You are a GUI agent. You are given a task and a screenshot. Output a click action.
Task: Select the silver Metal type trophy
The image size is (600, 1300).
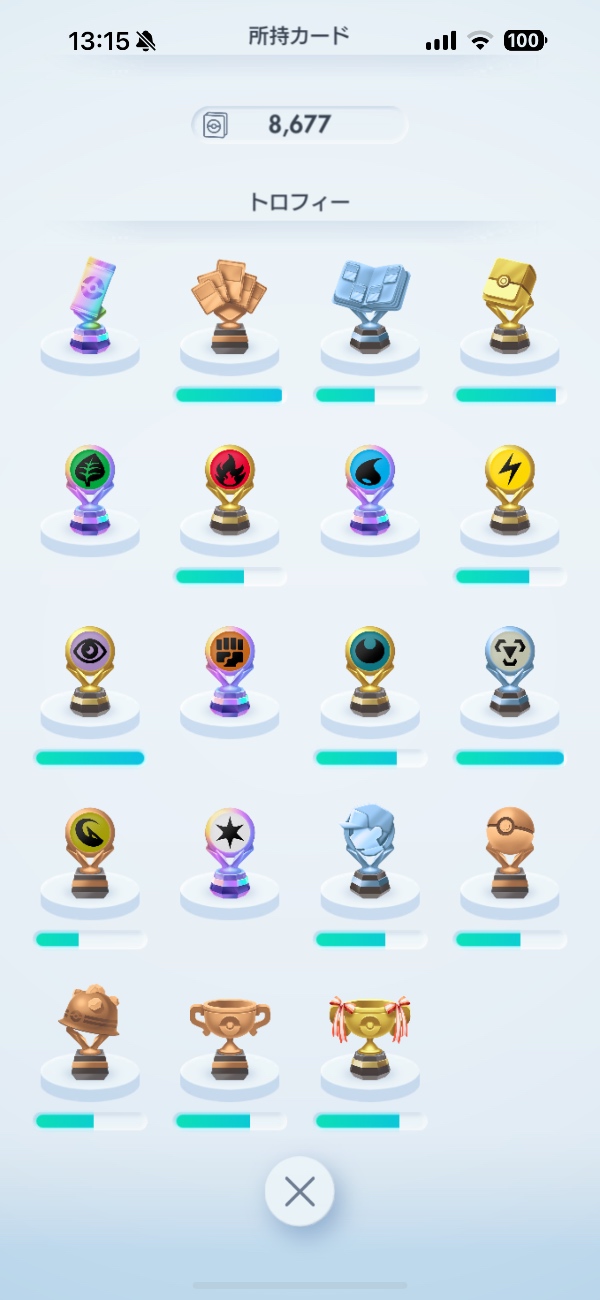[x=510, y=672]
